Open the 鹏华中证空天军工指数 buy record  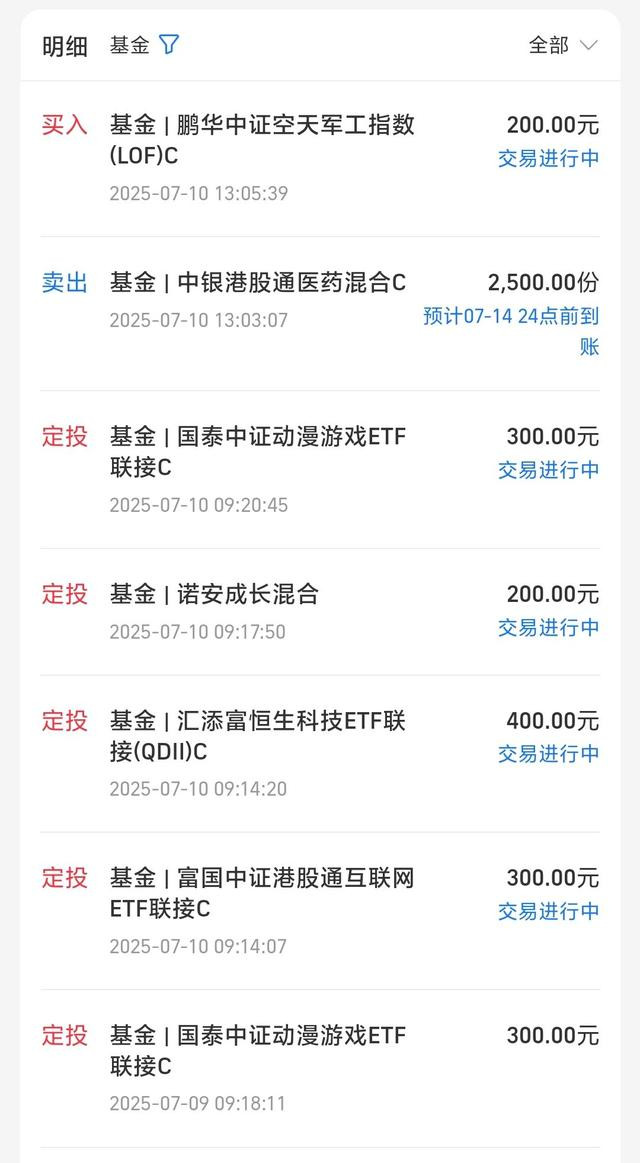coord(320,159)
